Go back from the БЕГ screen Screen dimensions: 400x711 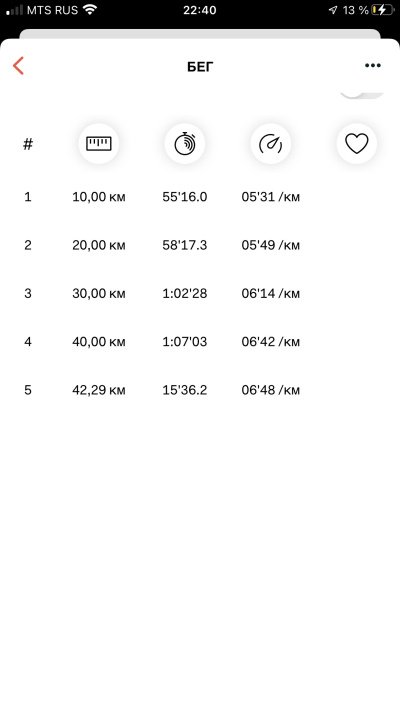(x=18, y=66)
